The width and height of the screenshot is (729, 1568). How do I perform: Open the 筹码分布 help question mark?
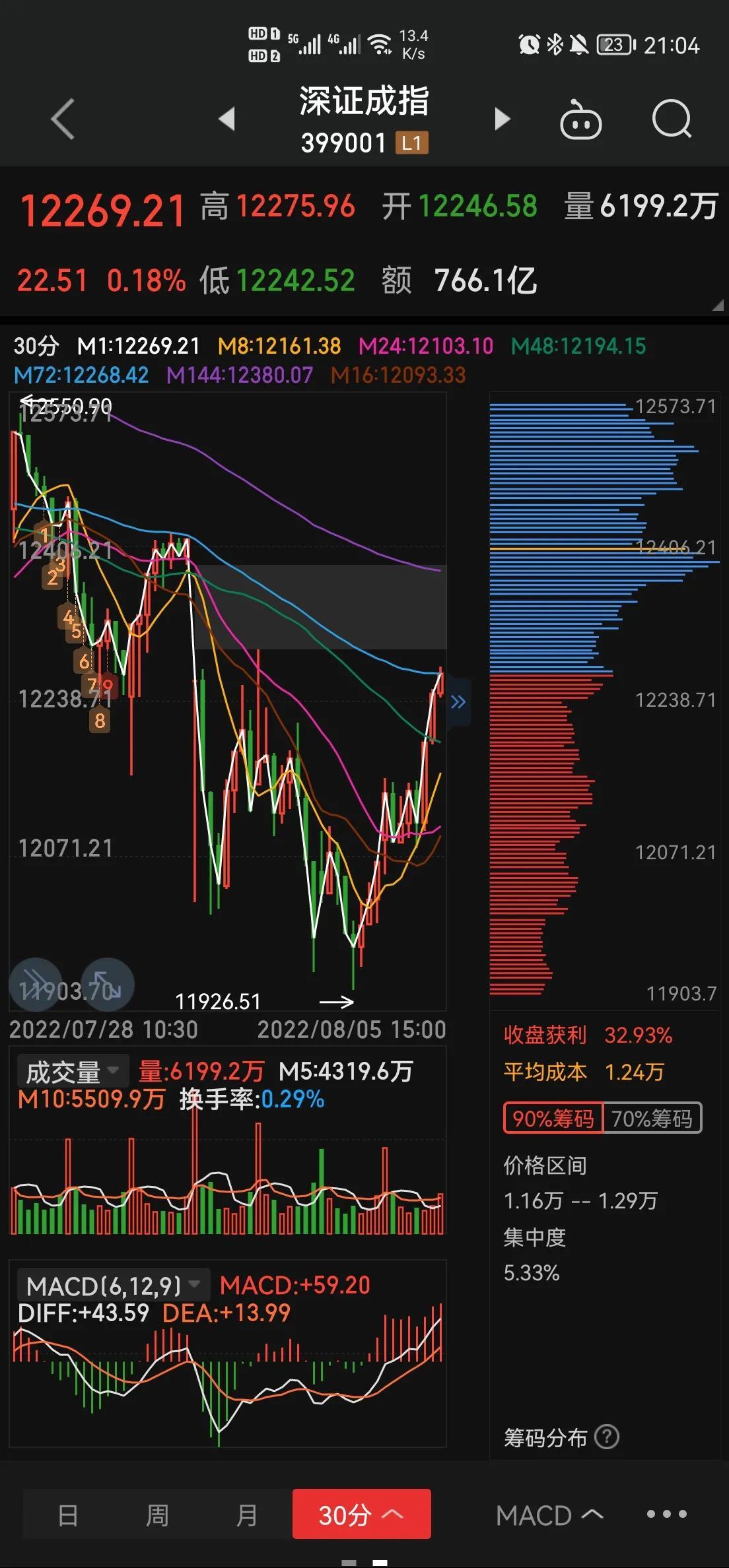click(x=607, y=1437)
